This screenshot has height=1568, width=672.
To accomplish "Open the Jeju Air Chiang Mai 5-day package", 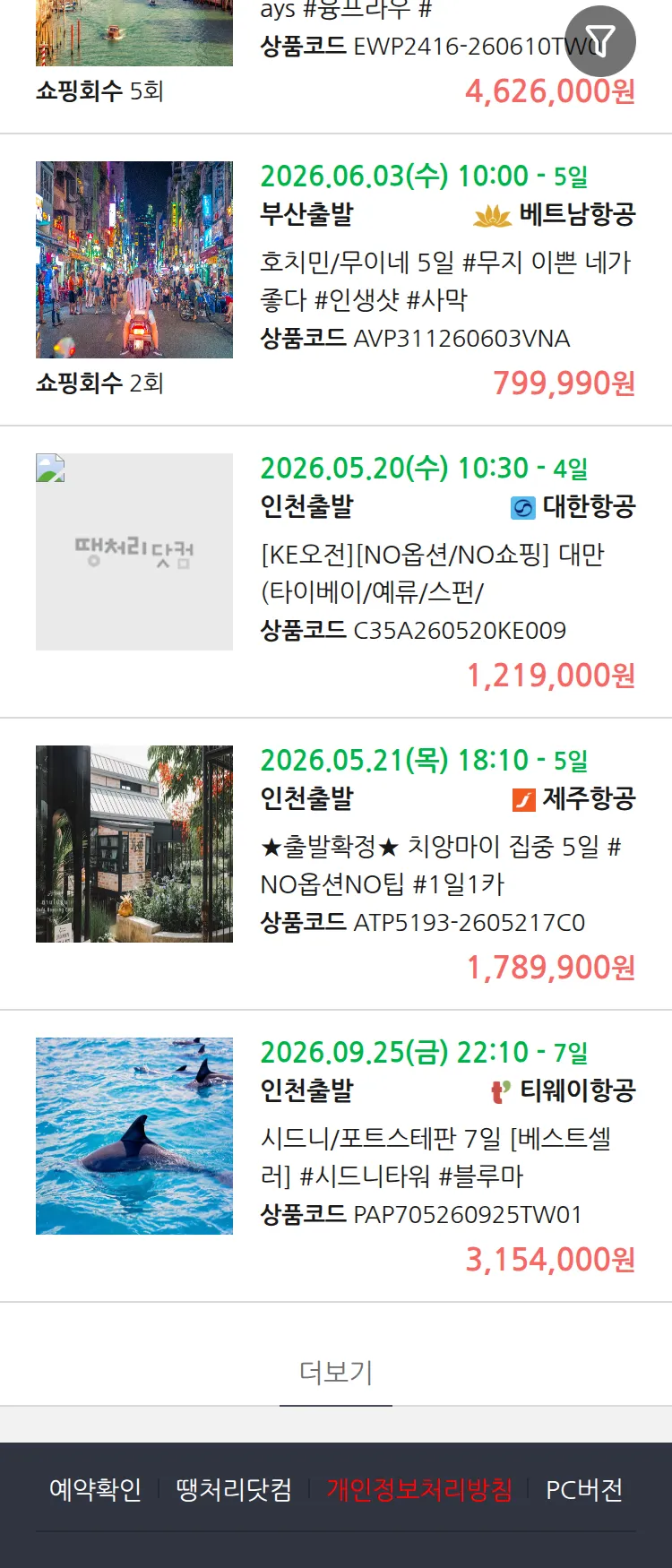I will pyautogui.click(x=336, y=864).
